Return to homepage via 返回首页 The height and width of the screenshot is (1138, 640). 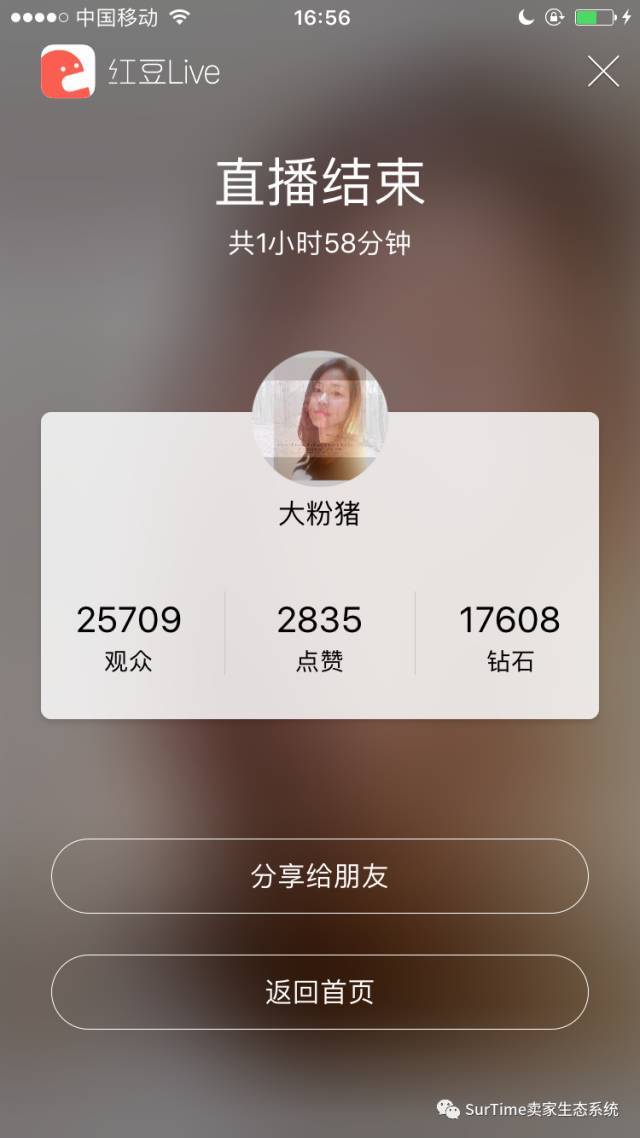[319, 992]
